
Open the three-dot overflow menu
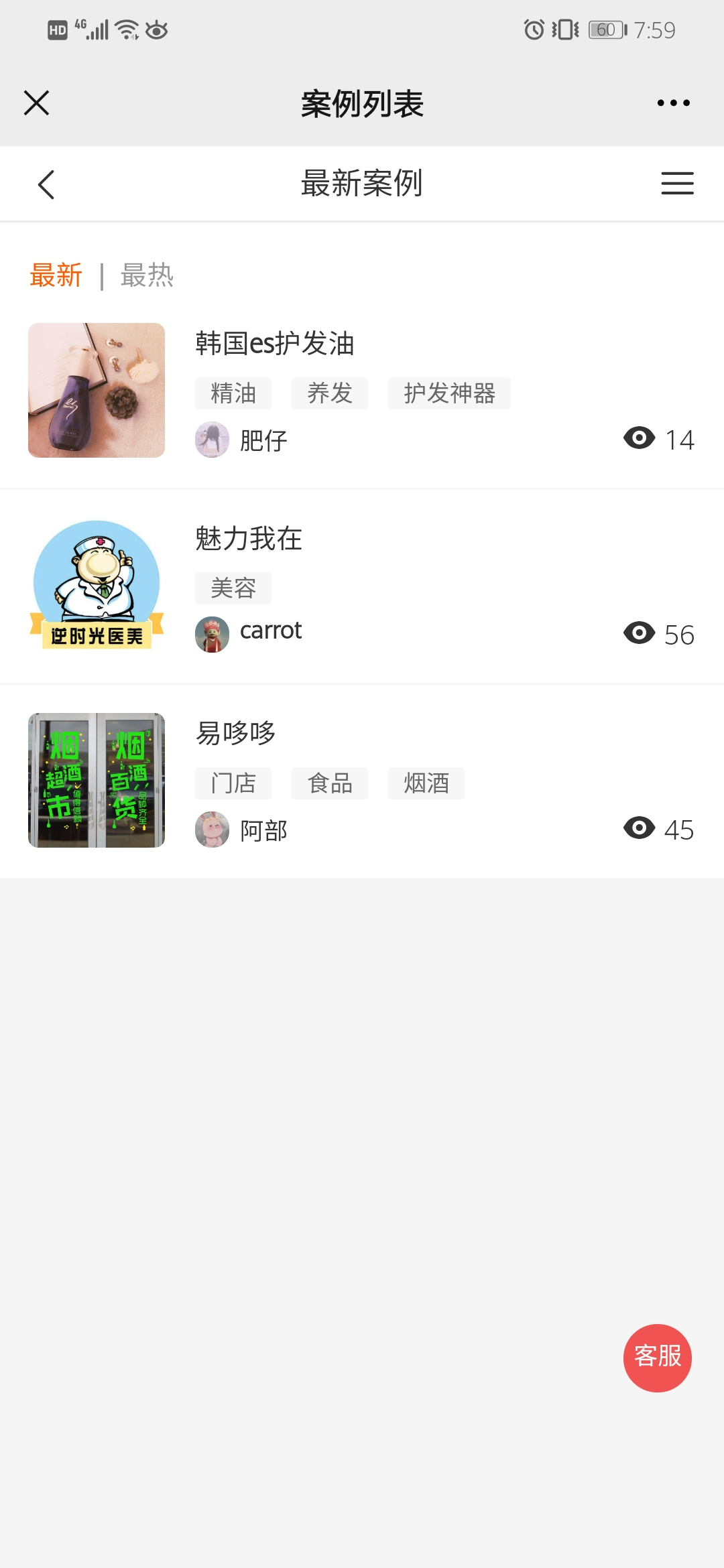(x=673, y=103)
